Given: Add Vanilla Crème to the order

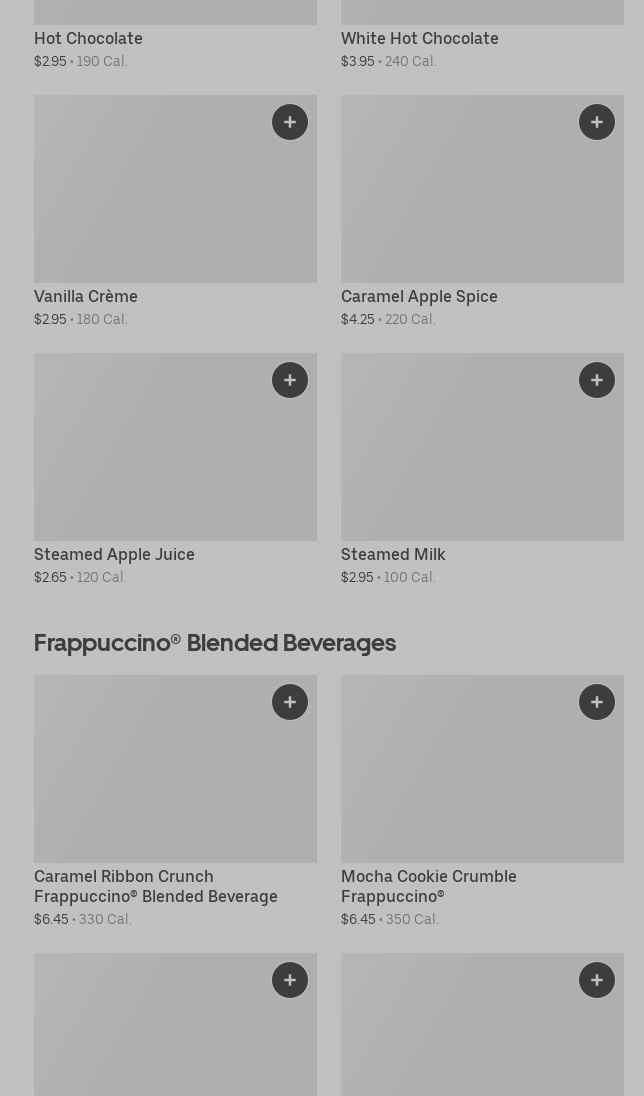Looking at the screenshot, I should point(290,122).
